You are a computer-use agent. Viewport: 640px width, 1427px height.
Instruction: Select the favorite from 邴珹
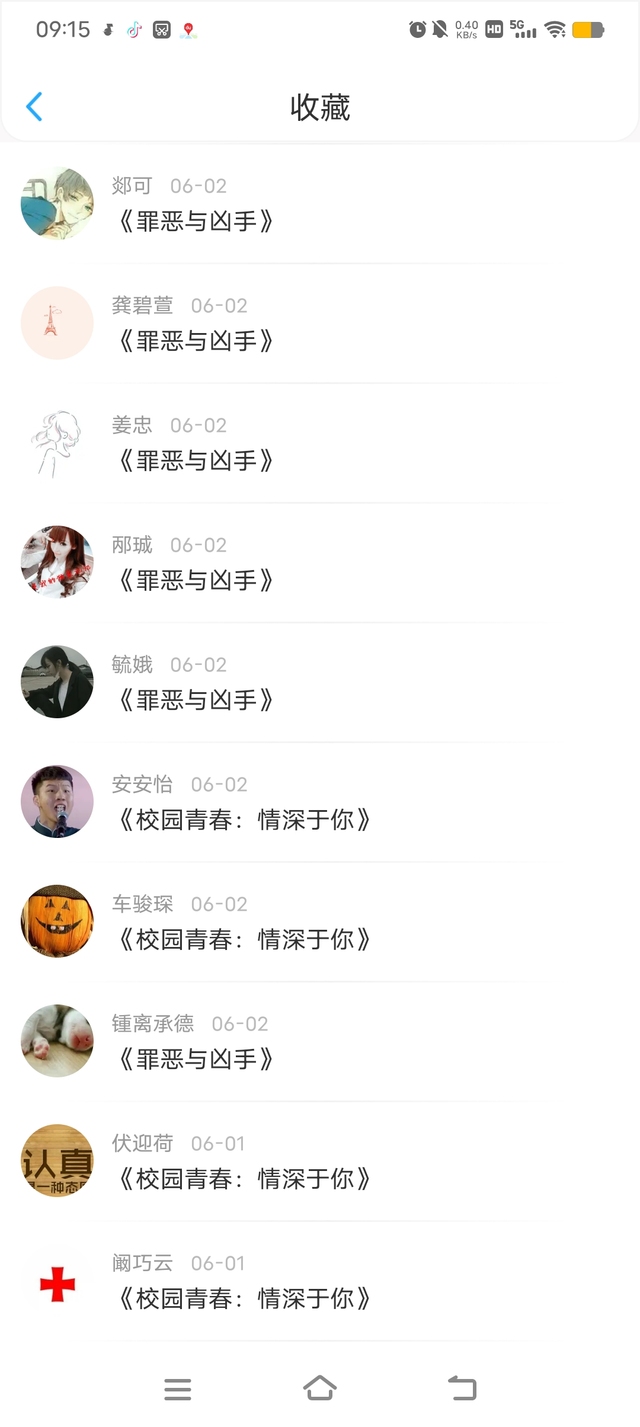(x=320, y=563)
